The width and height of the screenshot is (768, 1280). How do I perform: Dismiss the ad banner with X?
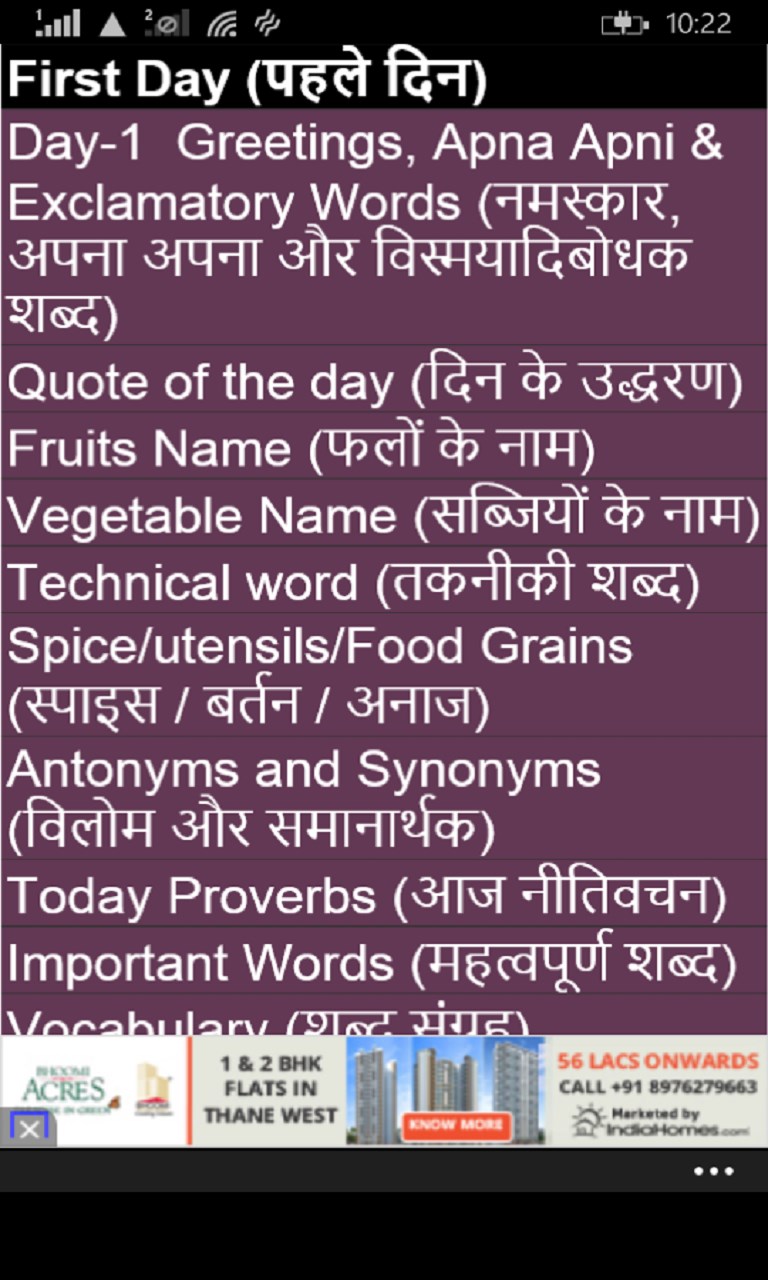tap(29, 1129)
